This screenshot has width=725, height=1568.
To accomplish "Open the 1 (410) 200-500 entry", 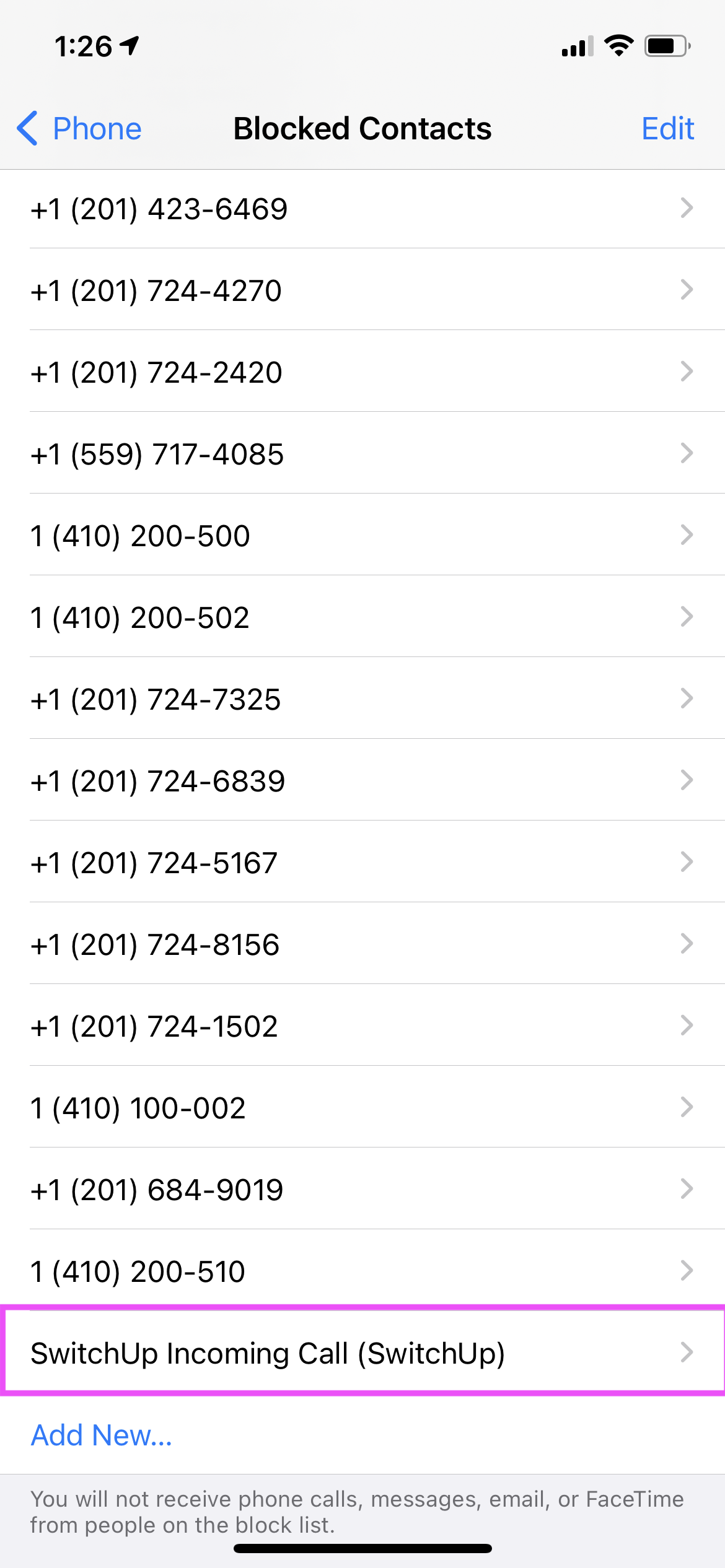I will pyautogui.click(x=362, y=535).
